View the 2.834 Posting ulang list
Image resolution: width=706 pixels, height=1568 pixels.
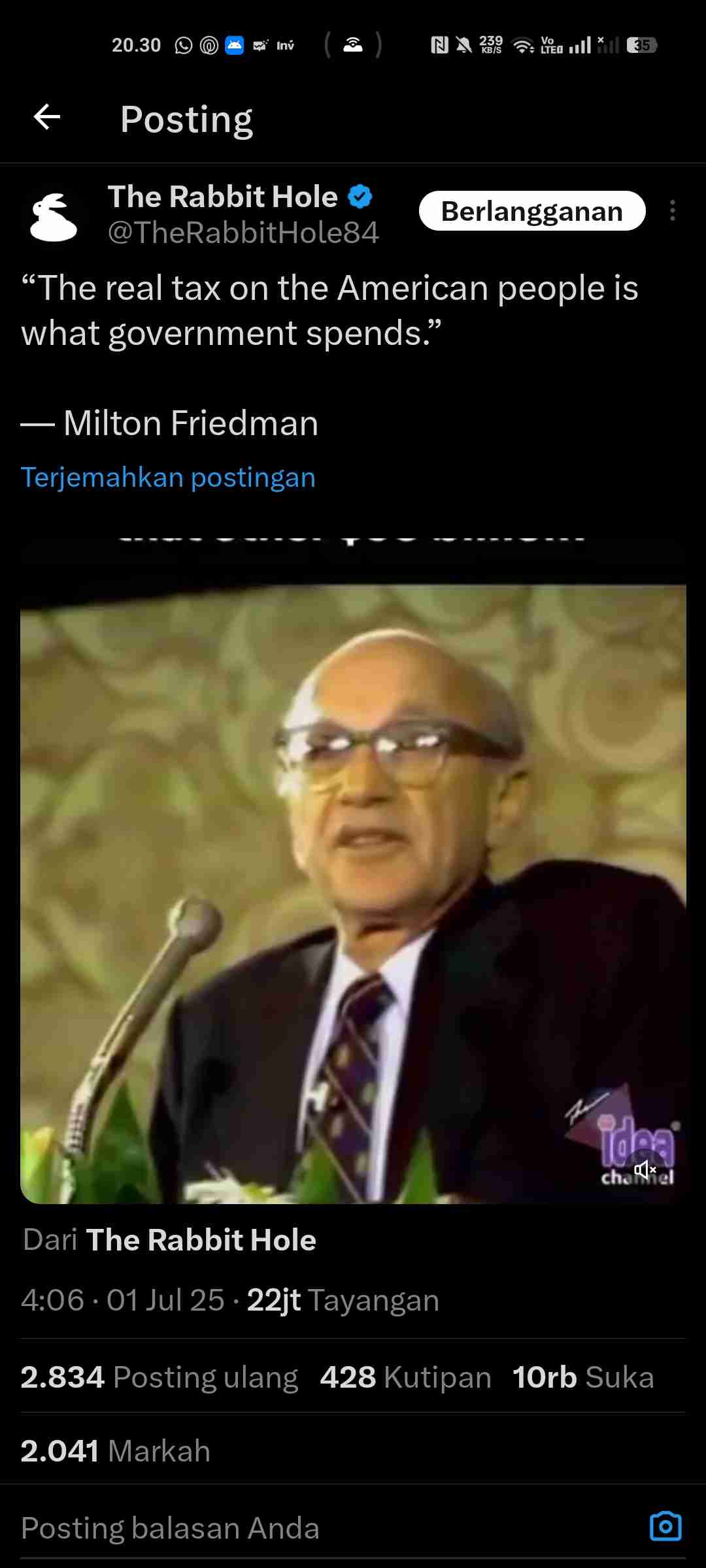click(x=159, y=1377)
